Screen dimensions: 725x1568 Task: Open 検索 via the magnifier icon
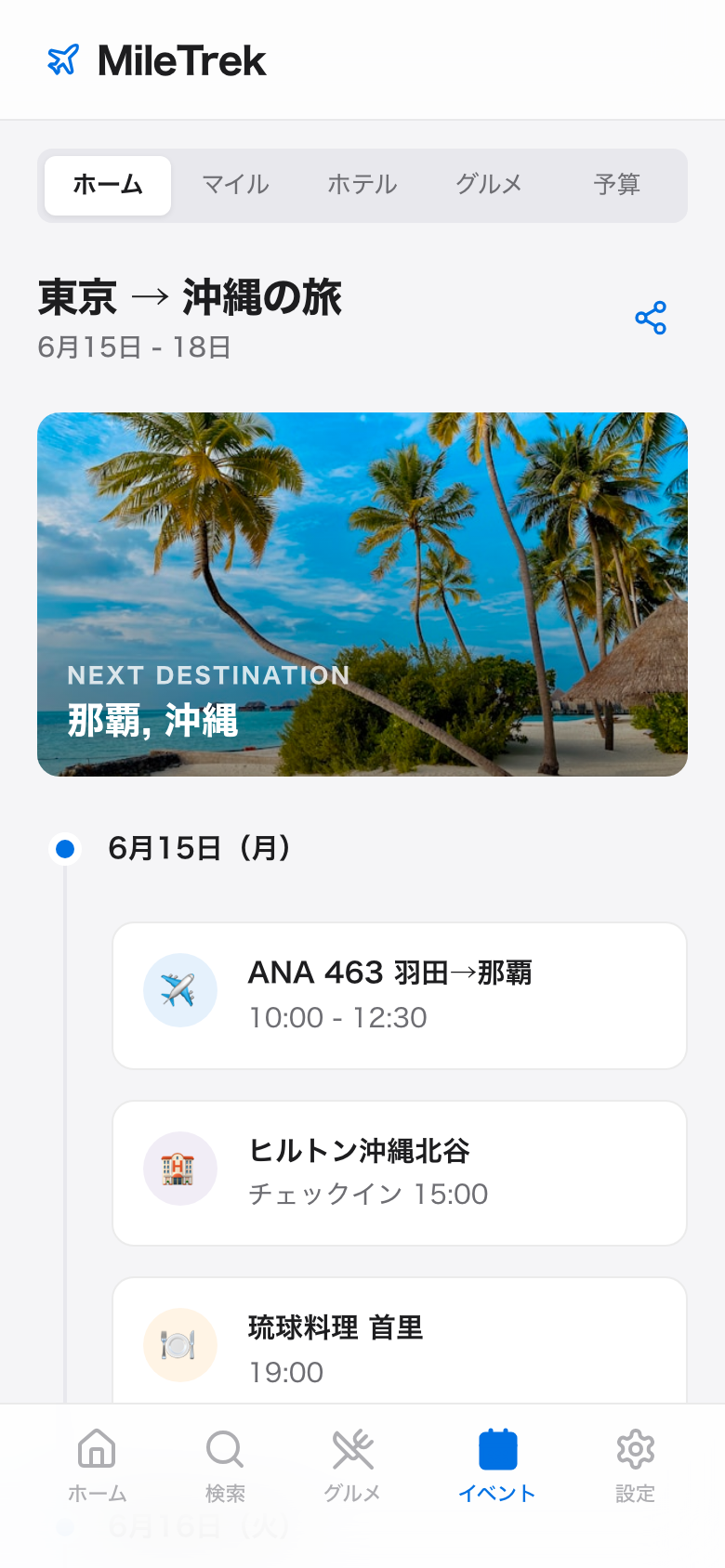point(223,1447)
